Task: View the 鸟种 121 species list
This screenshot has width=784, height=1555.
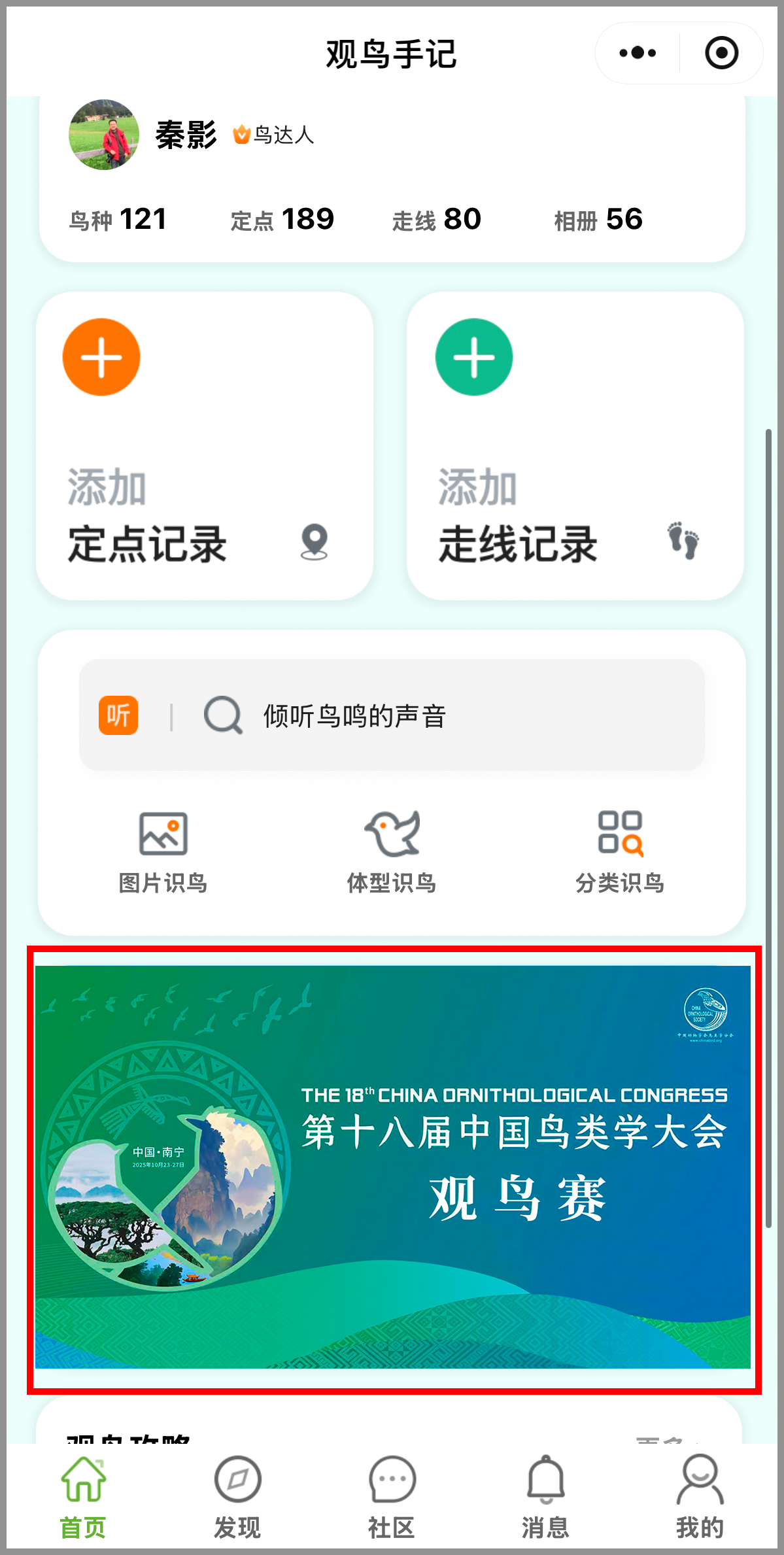Action: [x=118, y=220]
